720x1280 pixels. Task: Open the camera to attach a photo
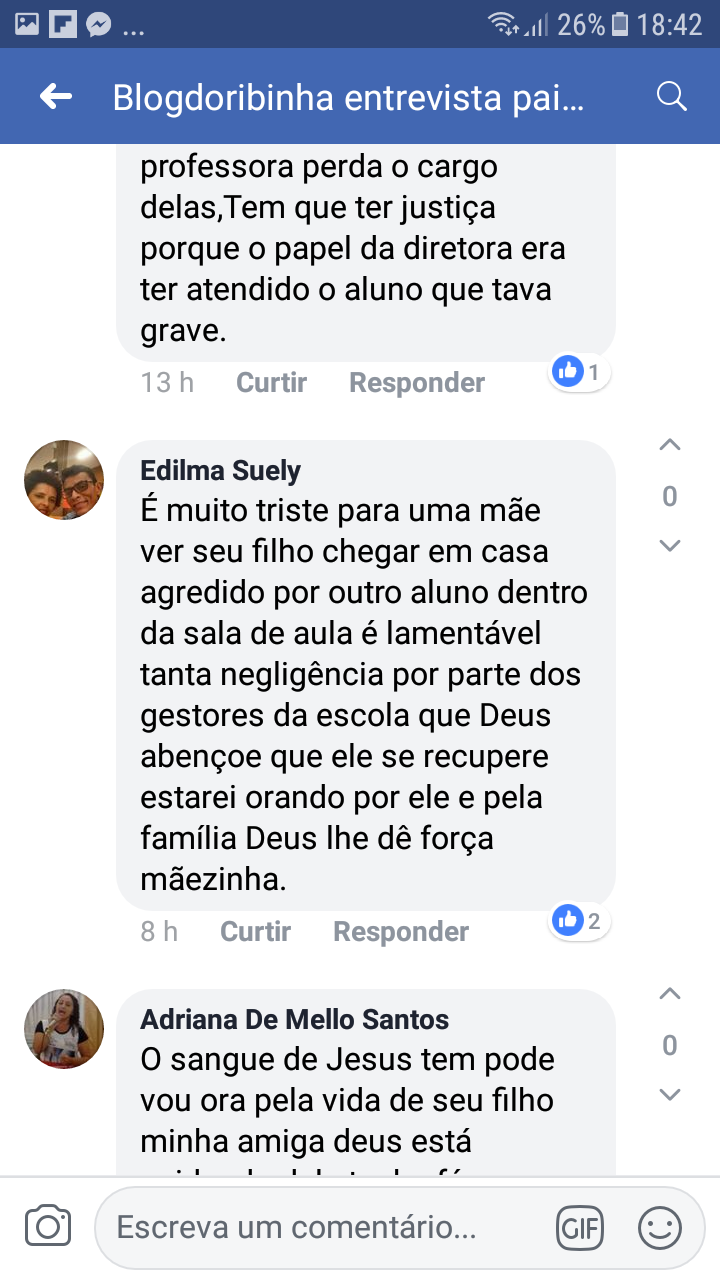(48, 1227)
